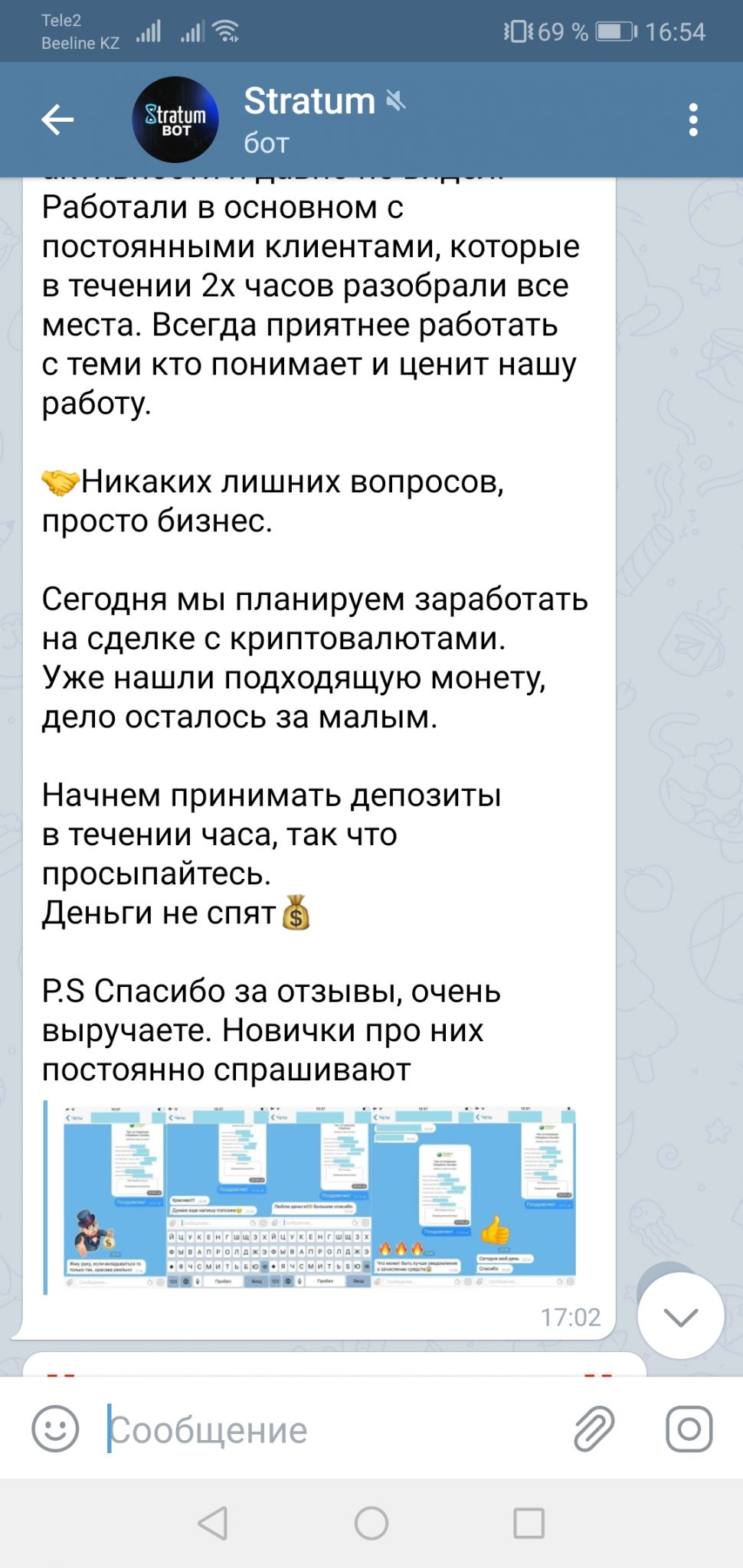The height and width of the screenshot is (1568, 743).
Task: Go to the home screen
Action: [371, 1523]
